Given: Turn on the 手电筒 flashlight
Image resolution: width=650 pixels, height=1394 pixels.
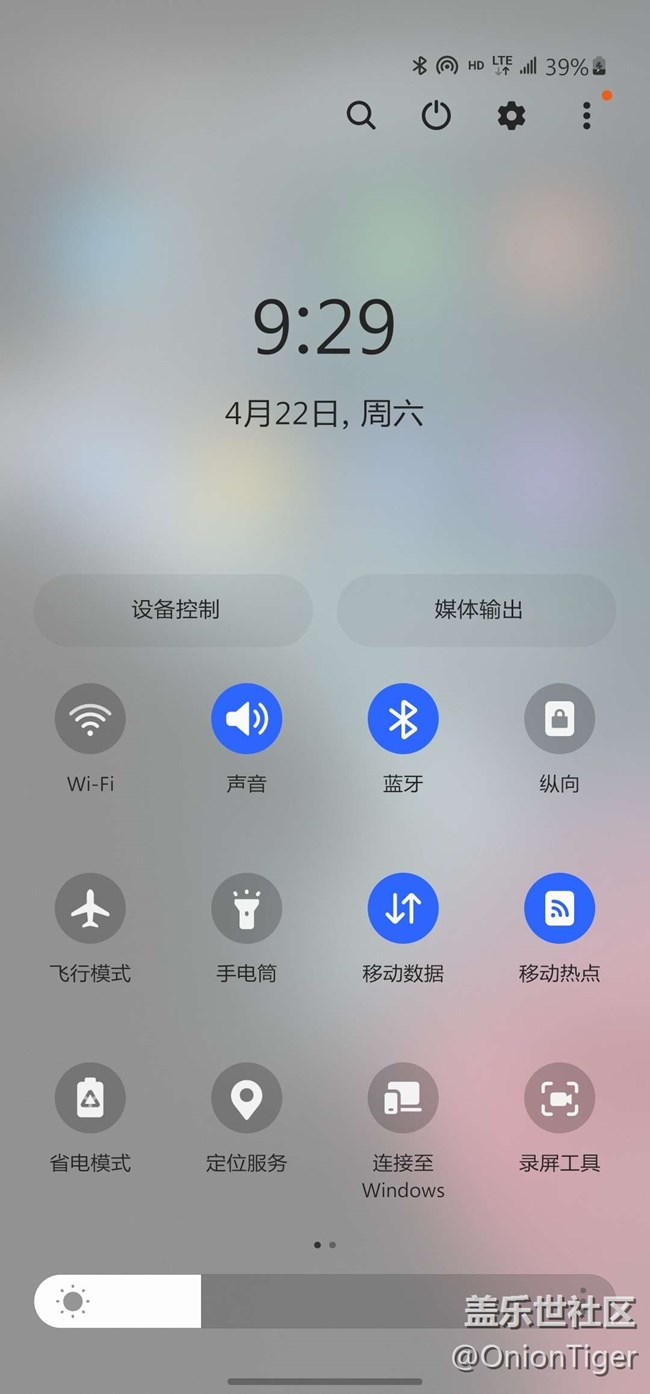Looking at the screenshot, I should 247,908.
